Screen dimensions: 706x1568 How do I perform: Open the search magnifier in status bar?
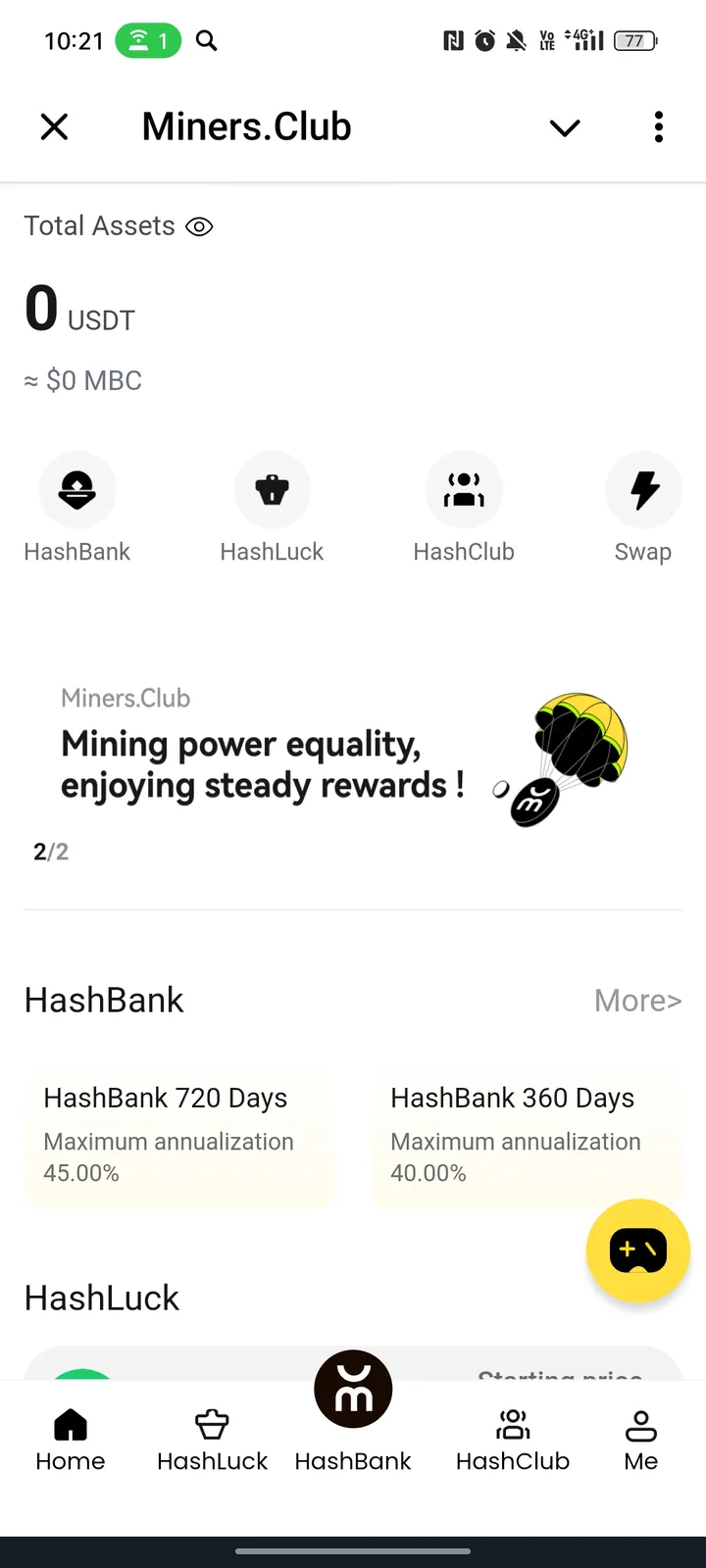(206, 40)
